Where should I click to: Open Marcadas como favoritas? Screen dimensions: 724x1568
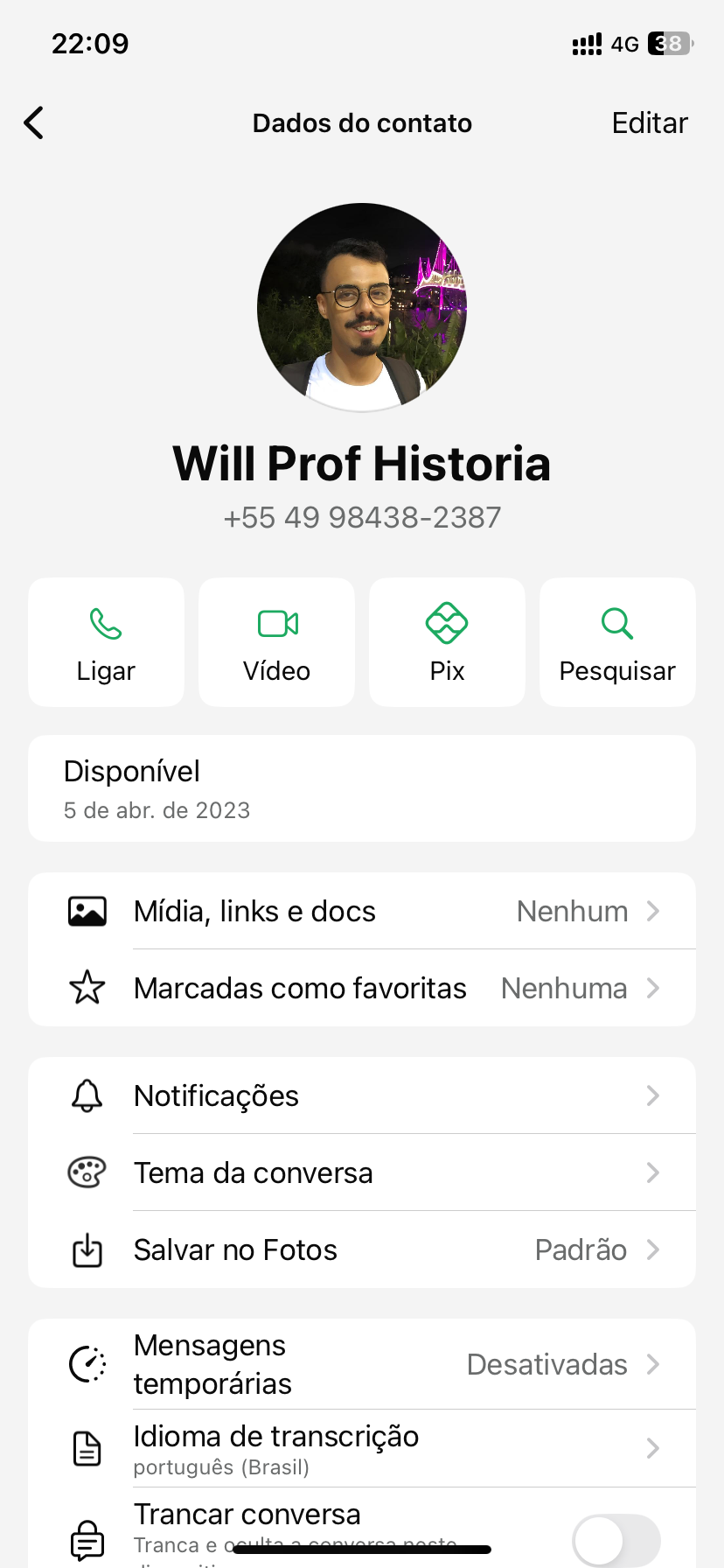pos(362,989)
